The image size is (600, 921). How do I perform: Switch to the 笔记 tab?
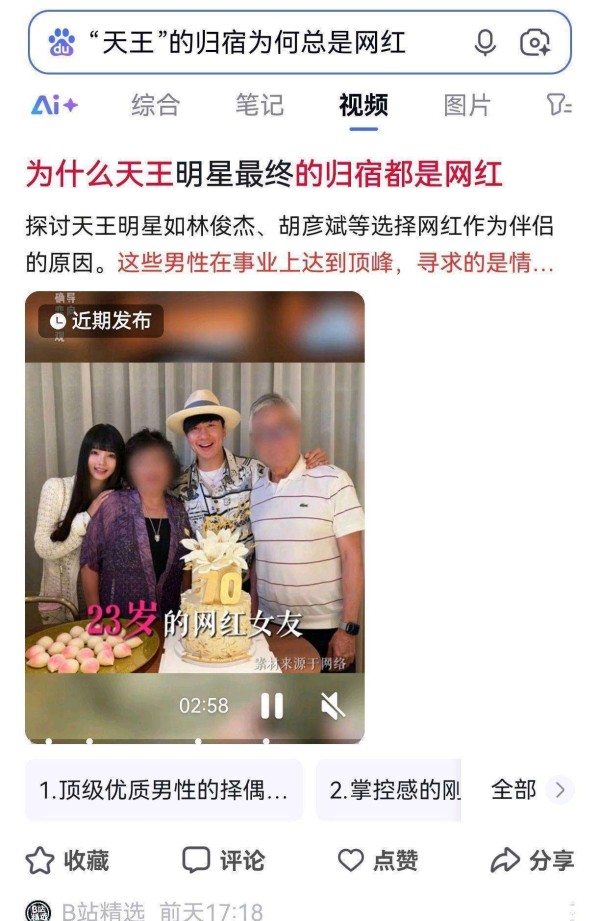click(259, 104)
